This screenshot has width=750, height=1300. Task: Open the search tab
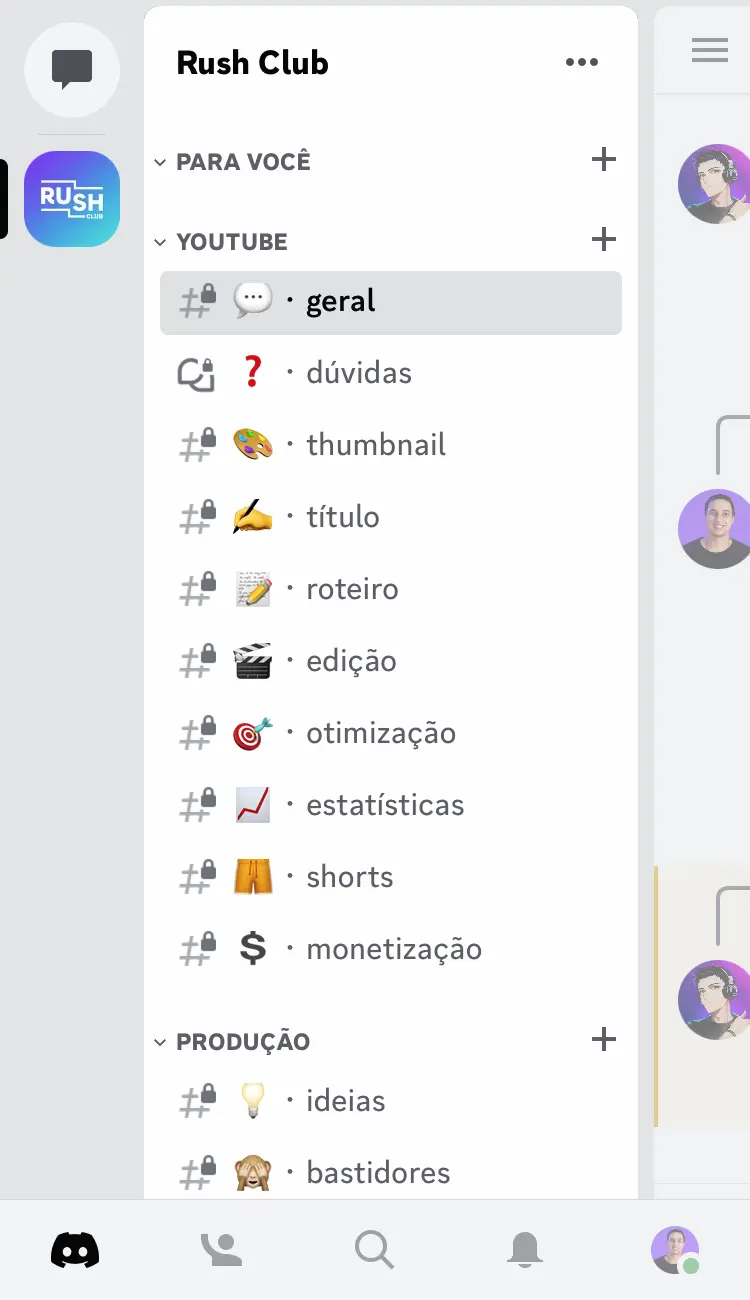tap(374, 1250)
